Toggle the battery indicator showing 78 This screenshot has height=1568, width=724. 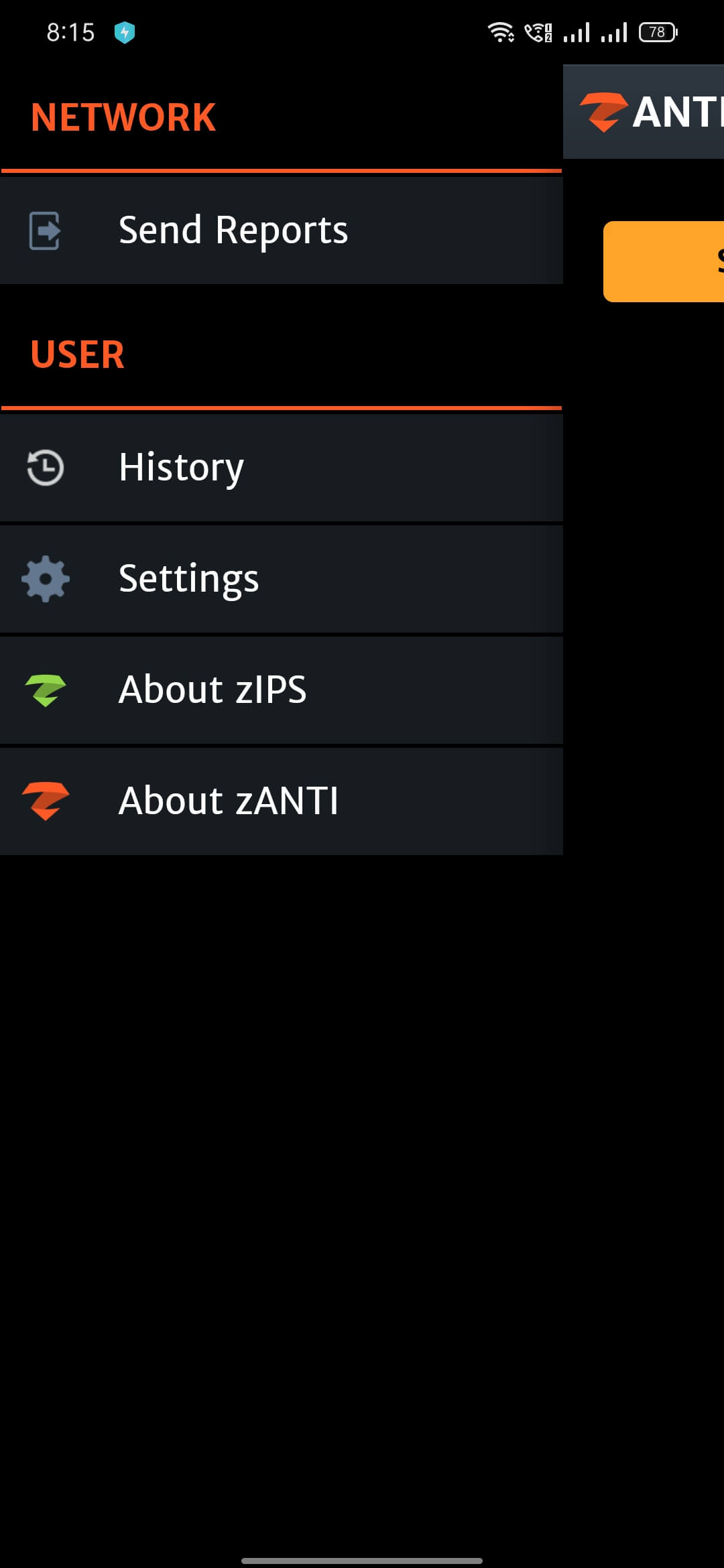[x=655, y=31]
